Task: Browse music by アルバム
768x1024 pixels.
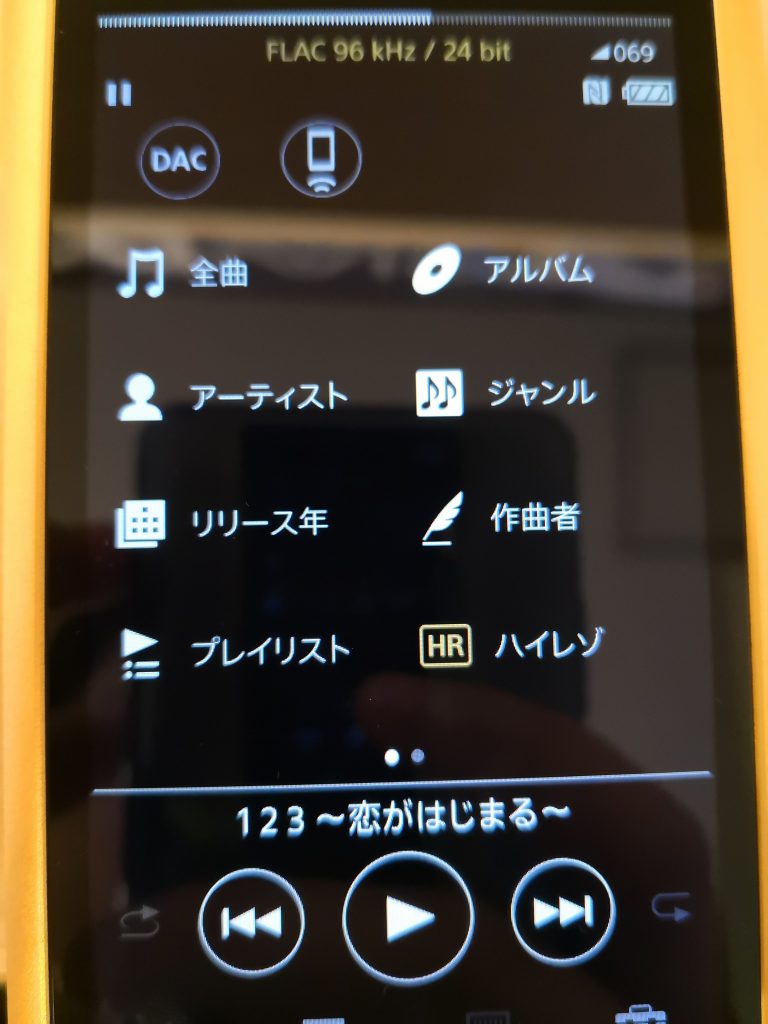Action: (x=505, y=270)
